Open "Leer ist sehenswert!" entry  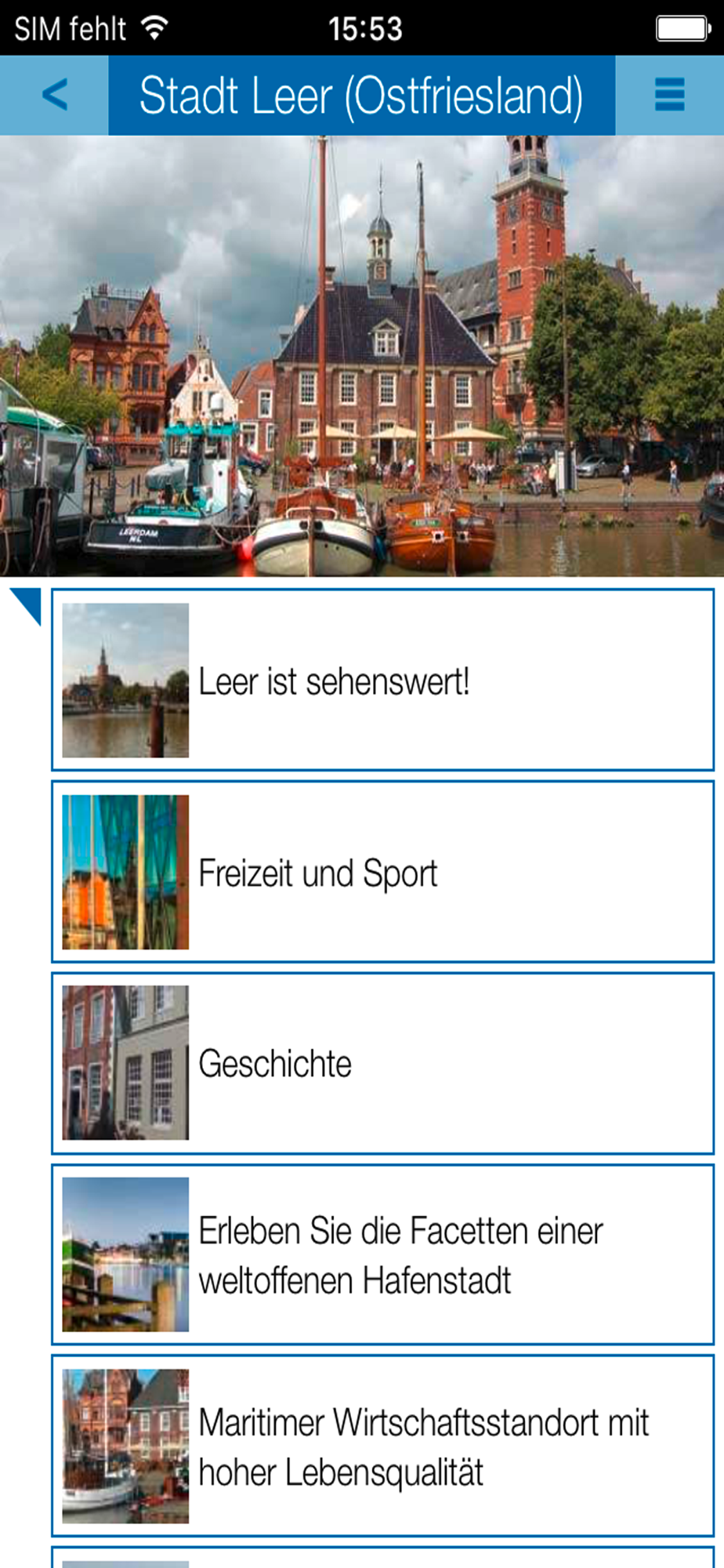tap(382, 680)
